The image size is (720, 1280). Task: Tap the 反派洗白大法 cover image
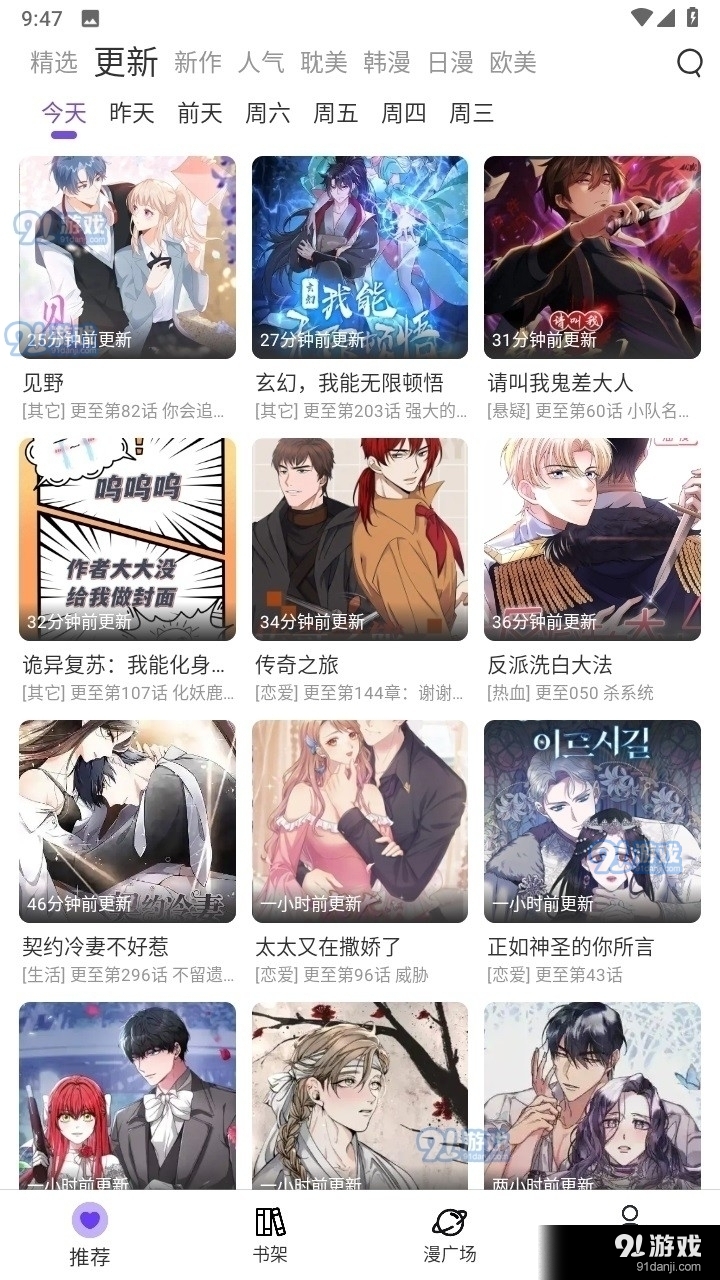coord(591,538)
